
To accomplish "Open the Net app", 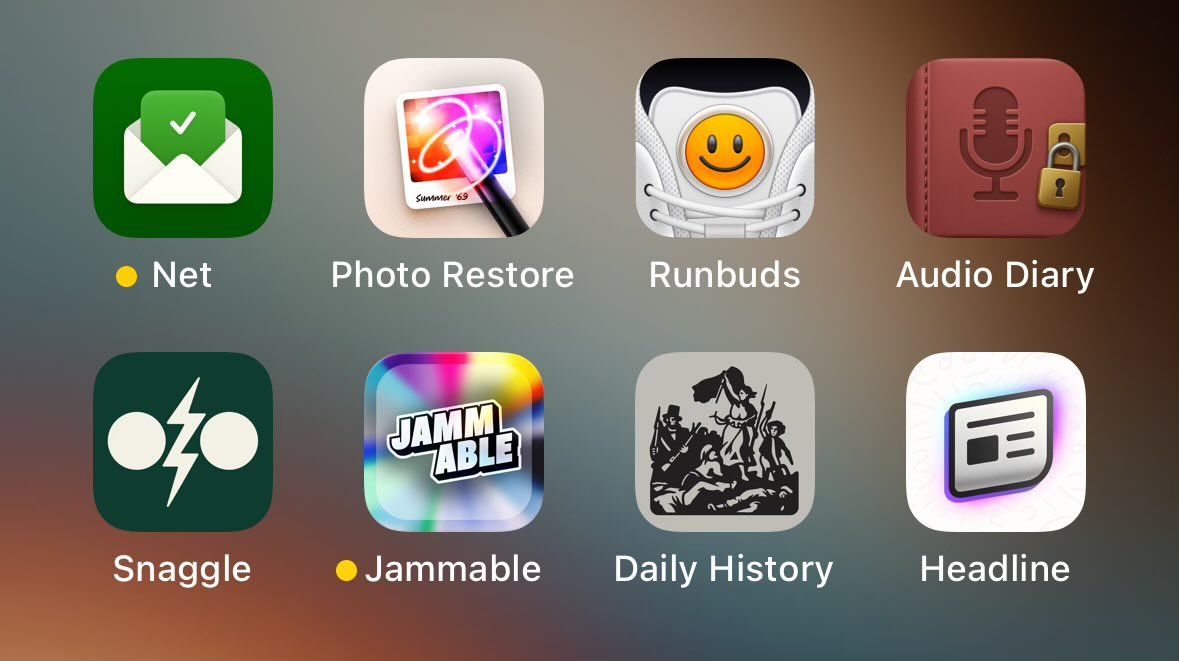I will pyautogui.click(x=183, y=148).
